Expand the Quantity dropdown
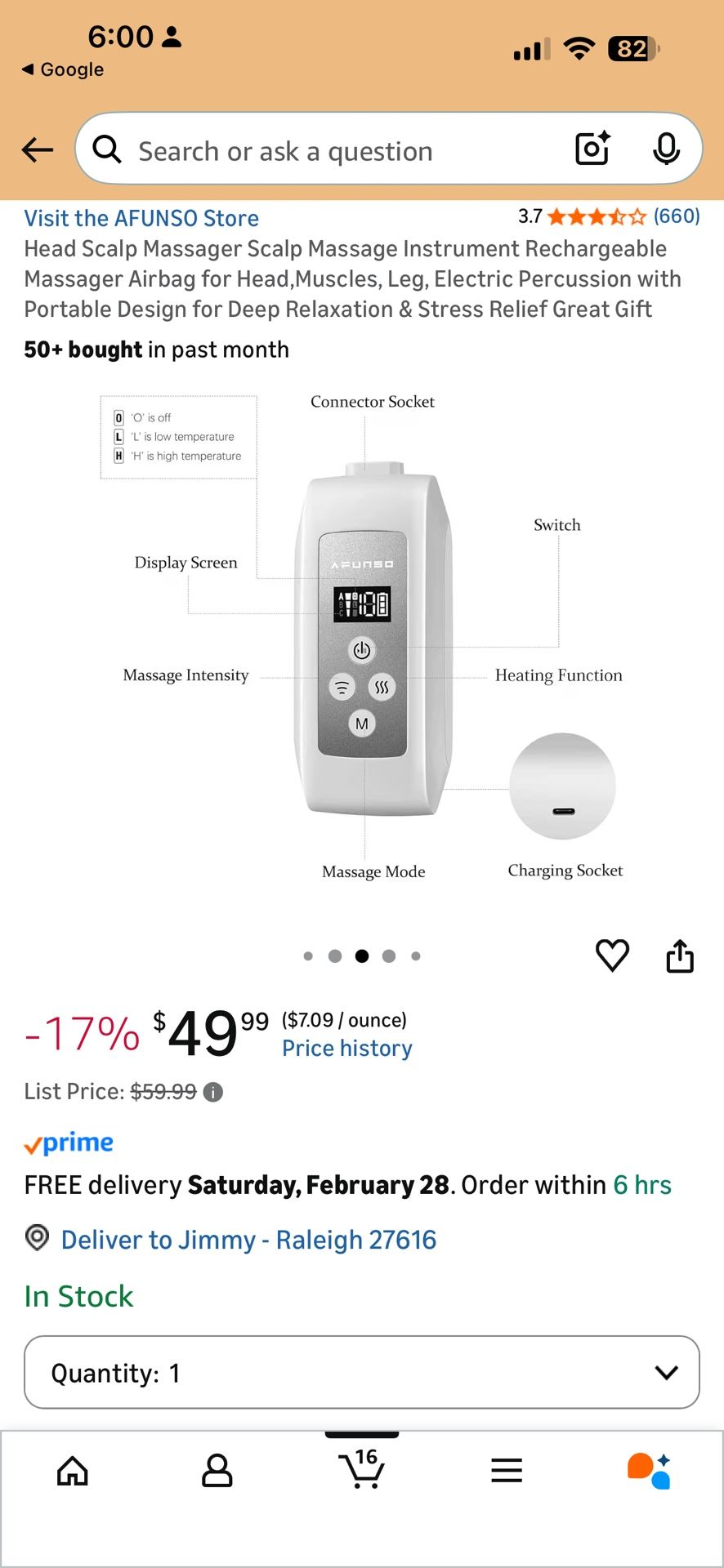Screen dimensions: 724x1568 pos(362,1373)
